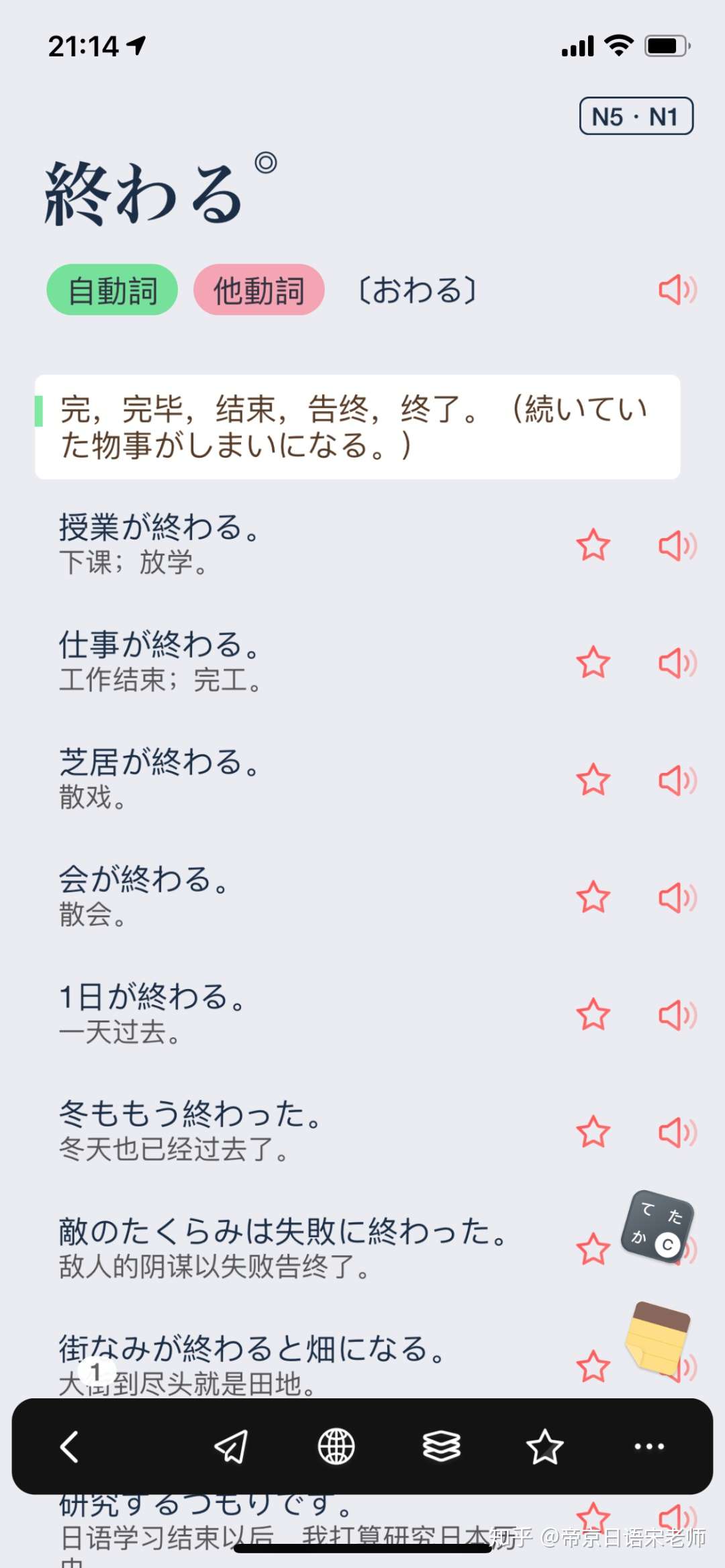Play audio for 会が終わる example

tap(677, 896)
